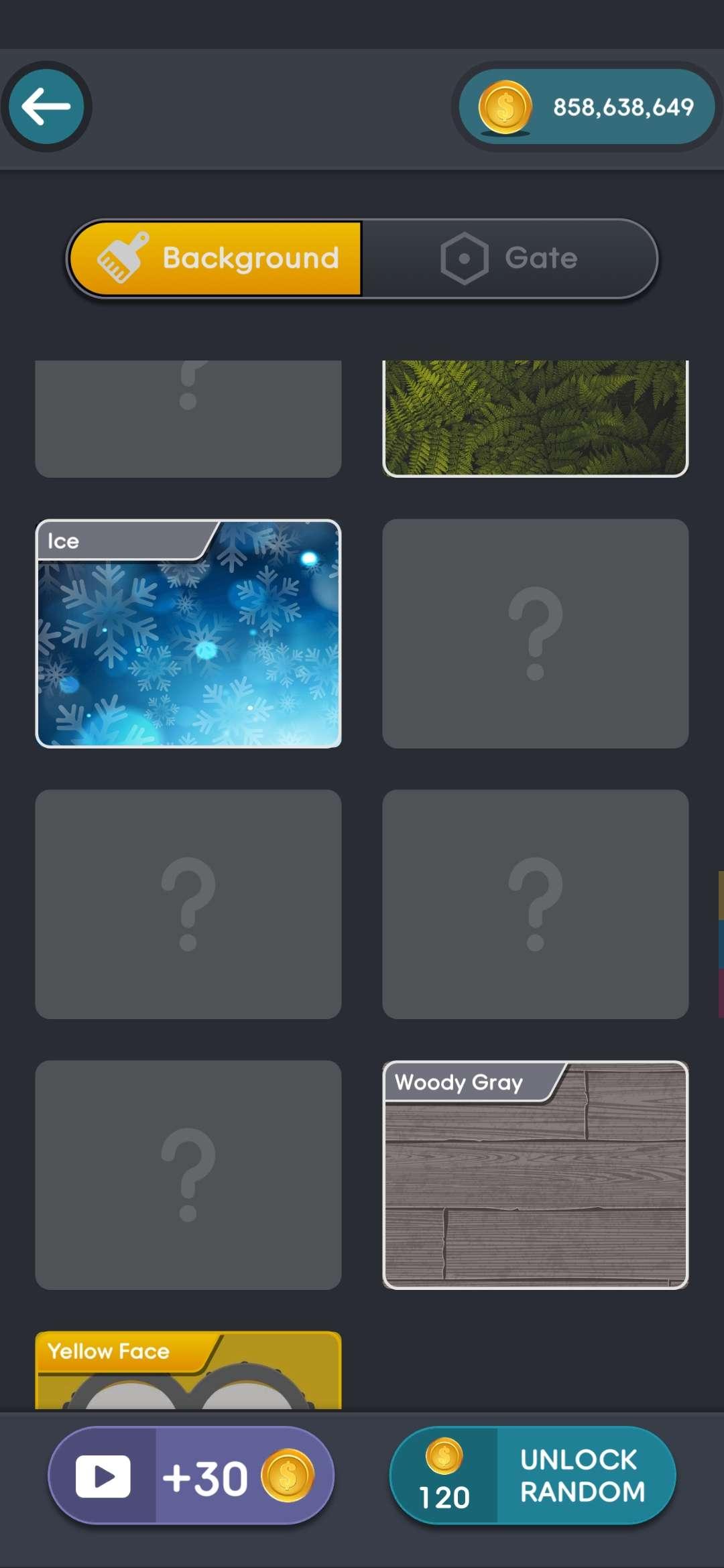Screen dimensions: 724x1568
Task: Select the Woody Gray background
Action: click(535, 1175)
